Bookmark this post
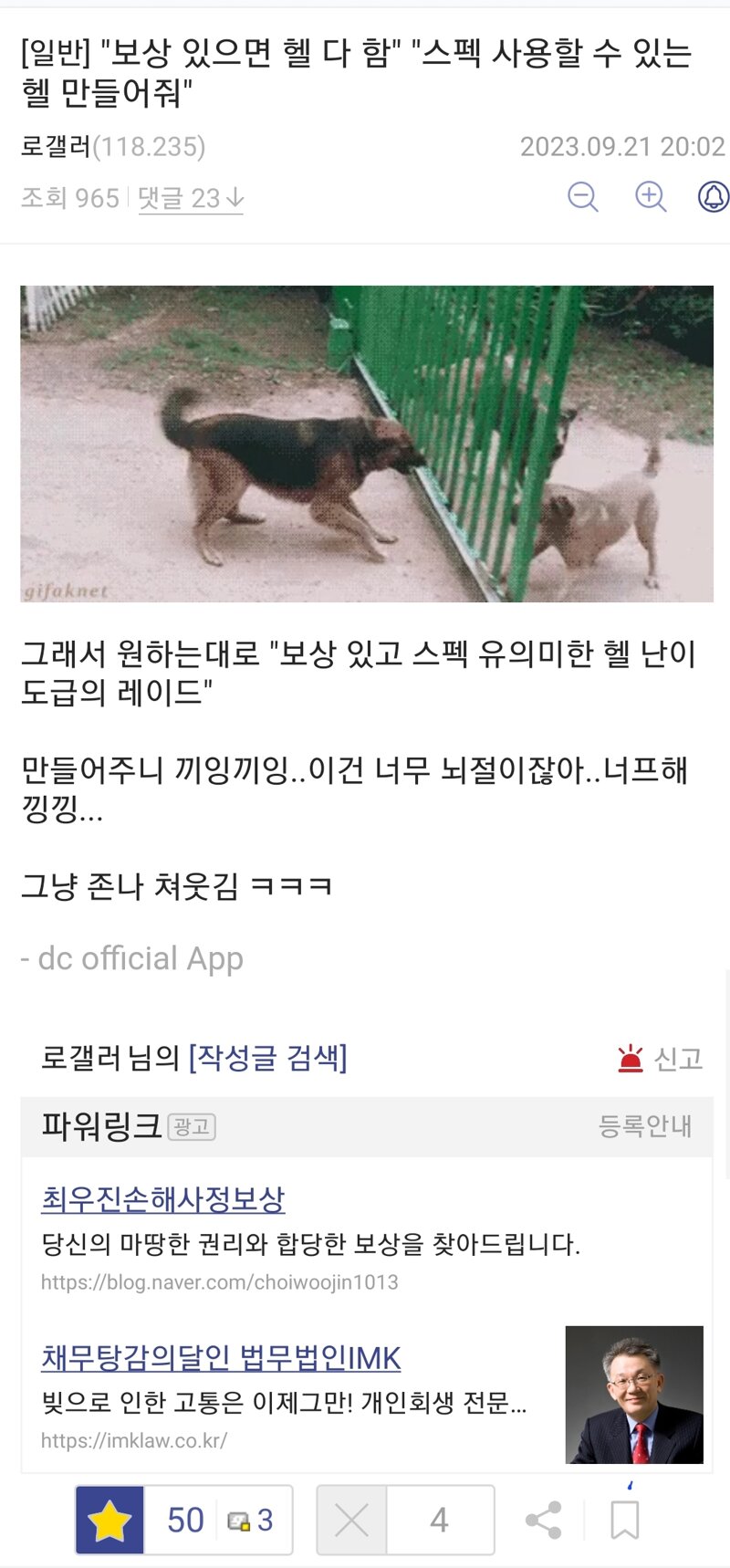Image resolution: width=730 pixels, height=1568 pixels. pyautogui.click(x=624, y=1520)
